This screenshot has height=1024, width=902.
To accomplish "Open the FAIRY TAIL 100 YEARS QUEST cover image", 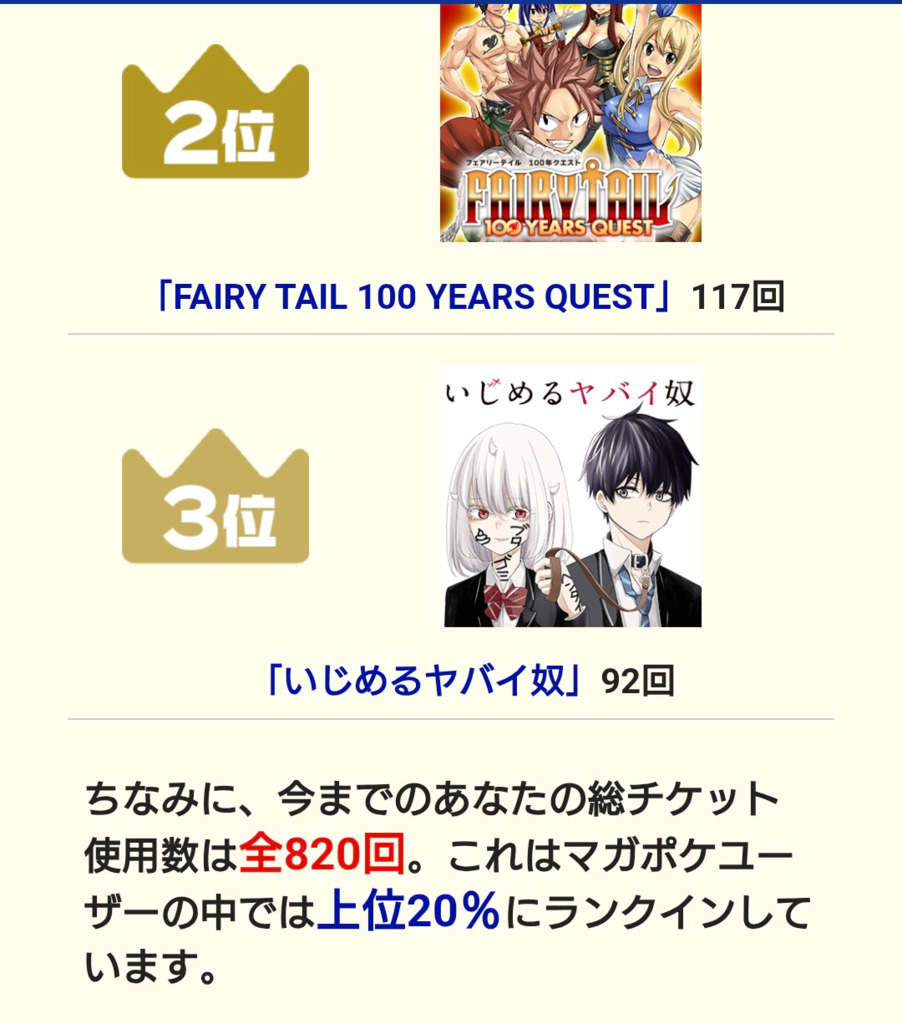I will pos(570,122).
